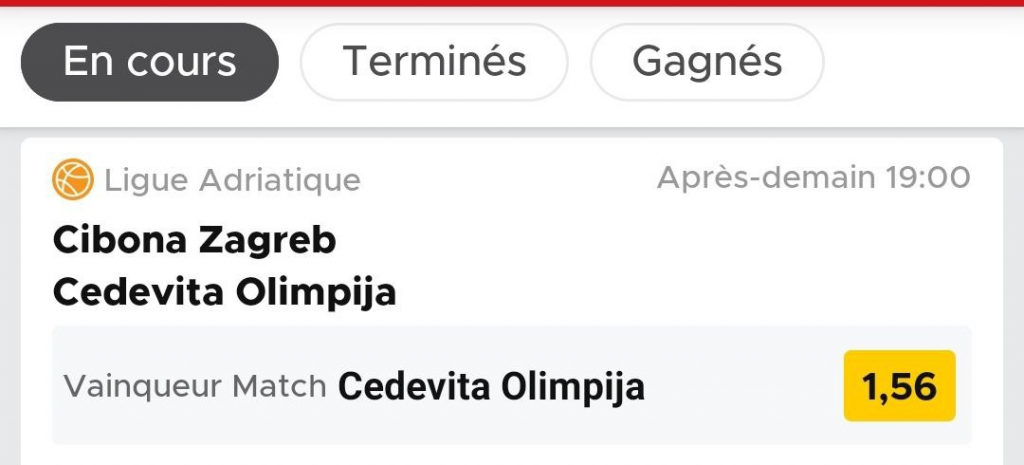
Task: Open the Cibona Zagreb vs Cedevita Olimpija bet
Action: click(224, 266)
